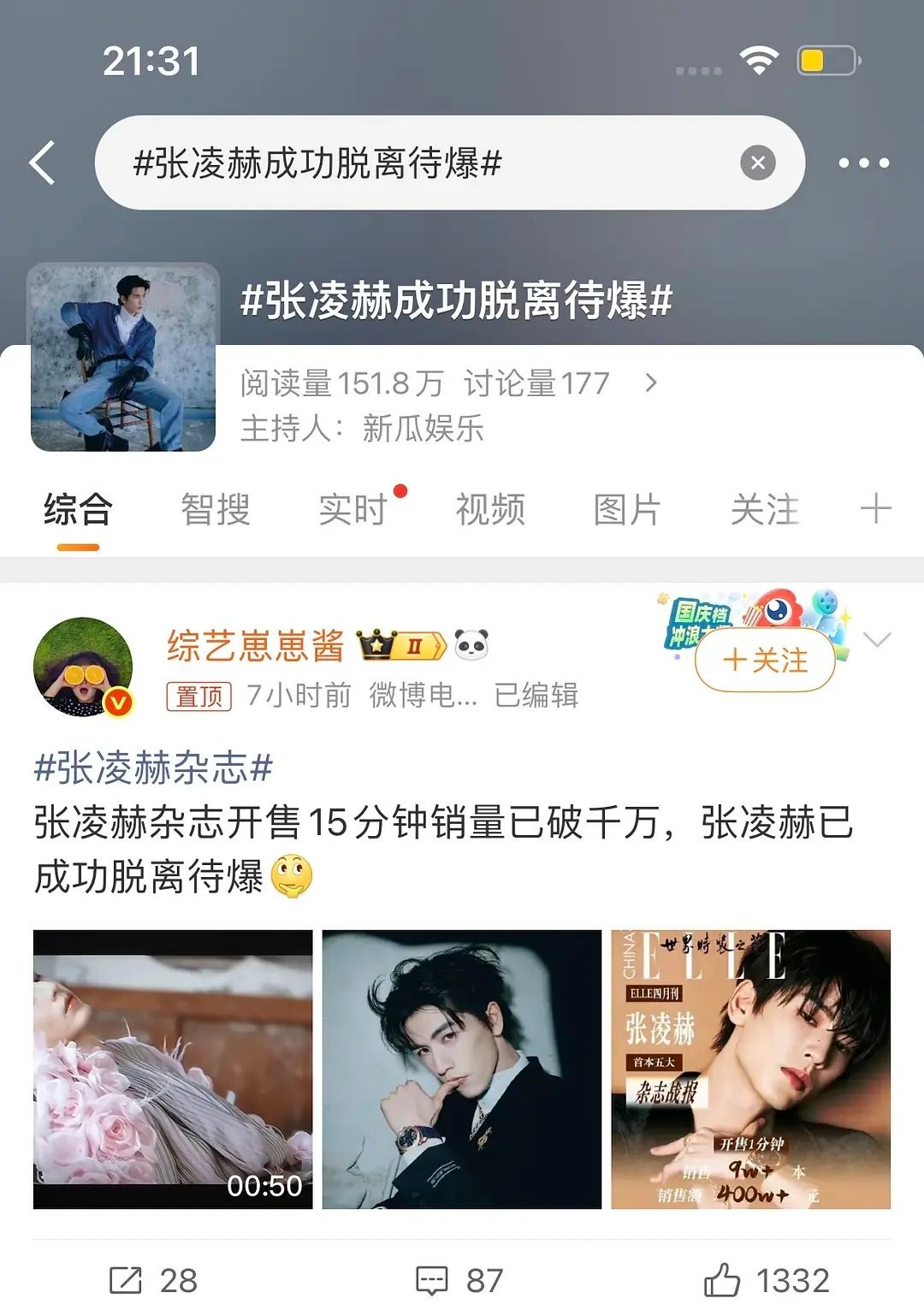Image resolution: width=924 pixels, height=1304 pixels.
Task: Open comments via the comment bubble icon
Action: (432, 1280)
